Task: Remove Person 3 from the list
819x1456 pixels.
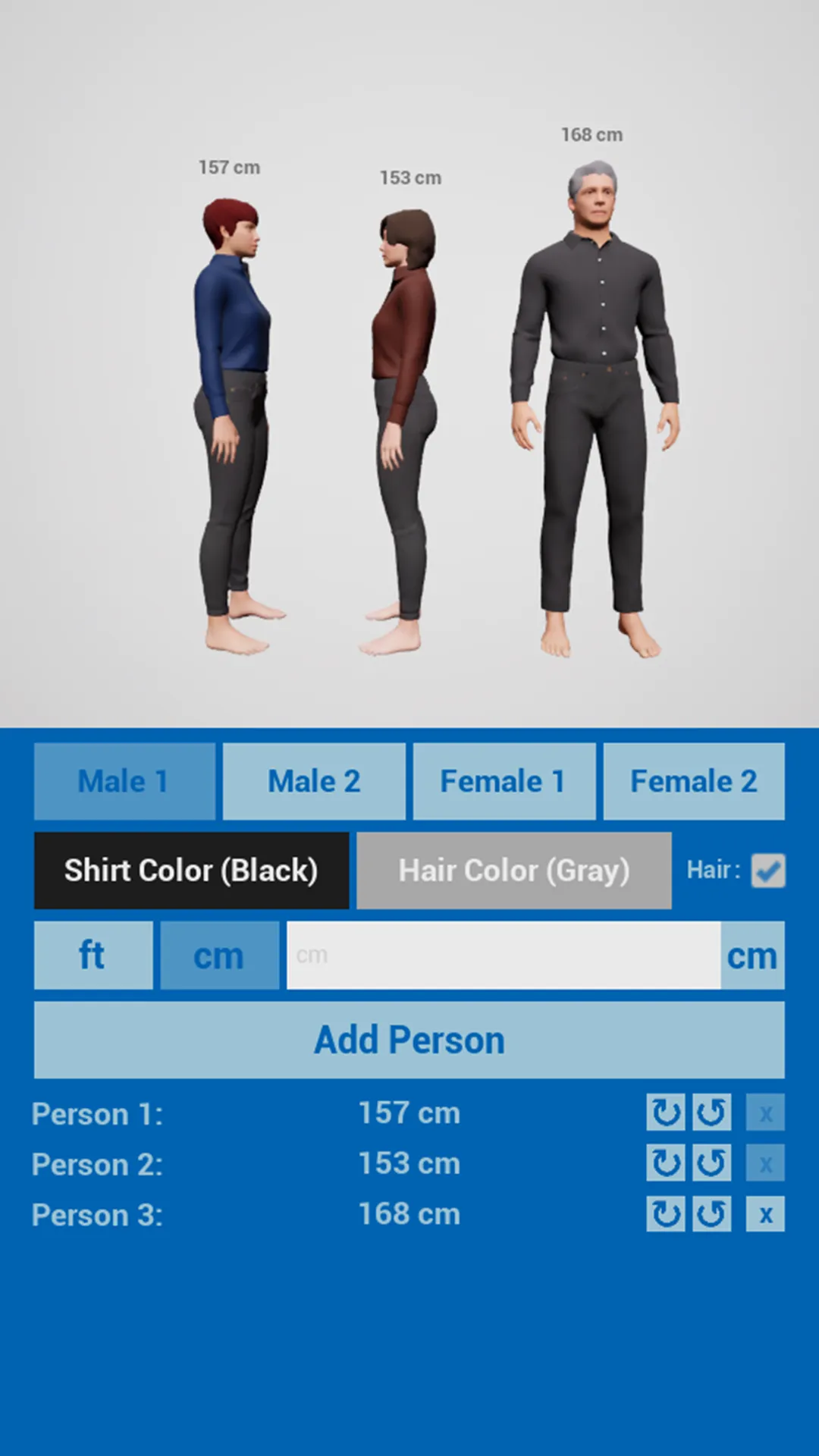Action: pos(765,1214)
